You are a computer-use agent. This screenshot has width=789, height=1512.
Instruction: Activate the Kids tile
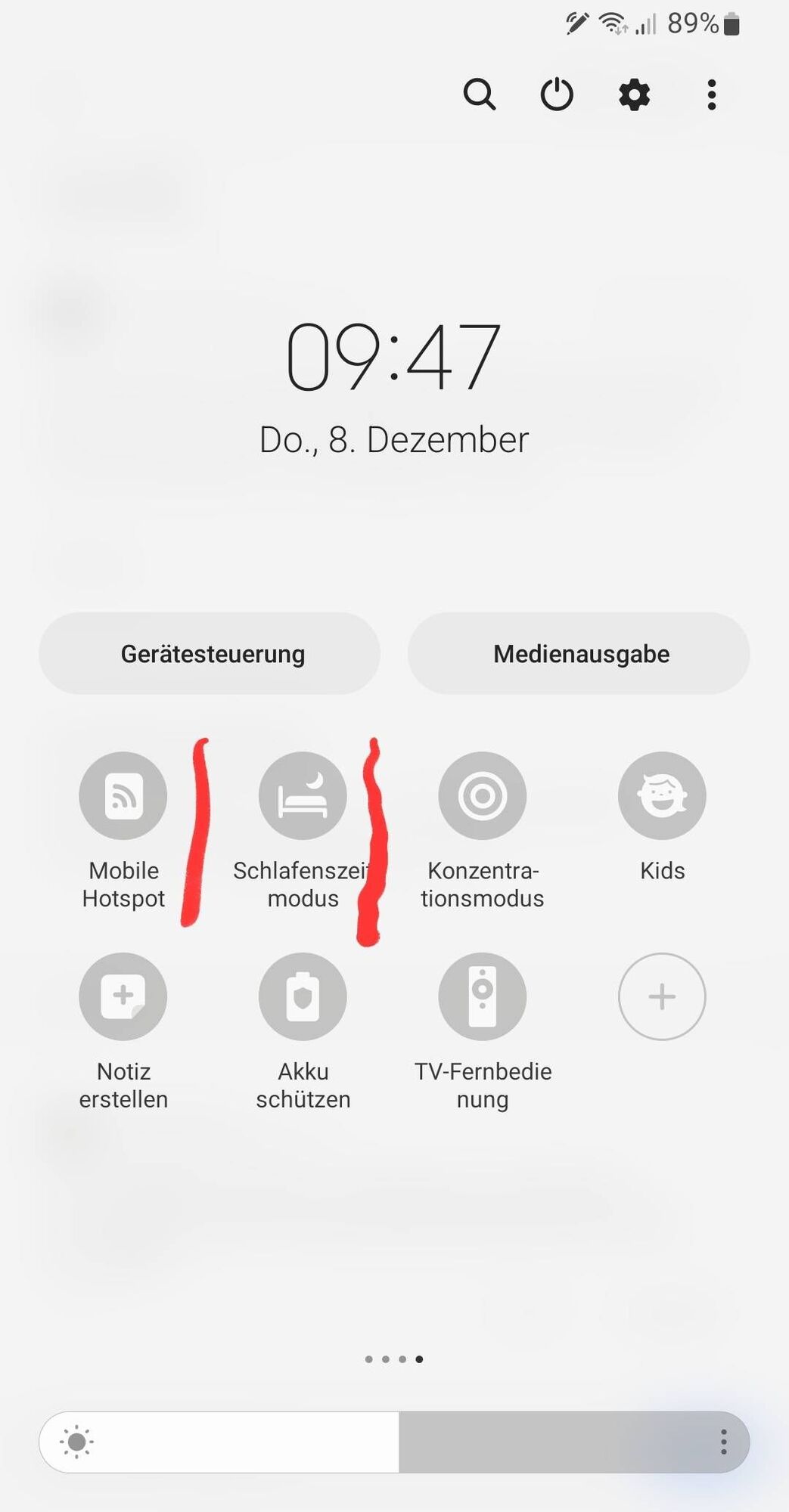662,796
